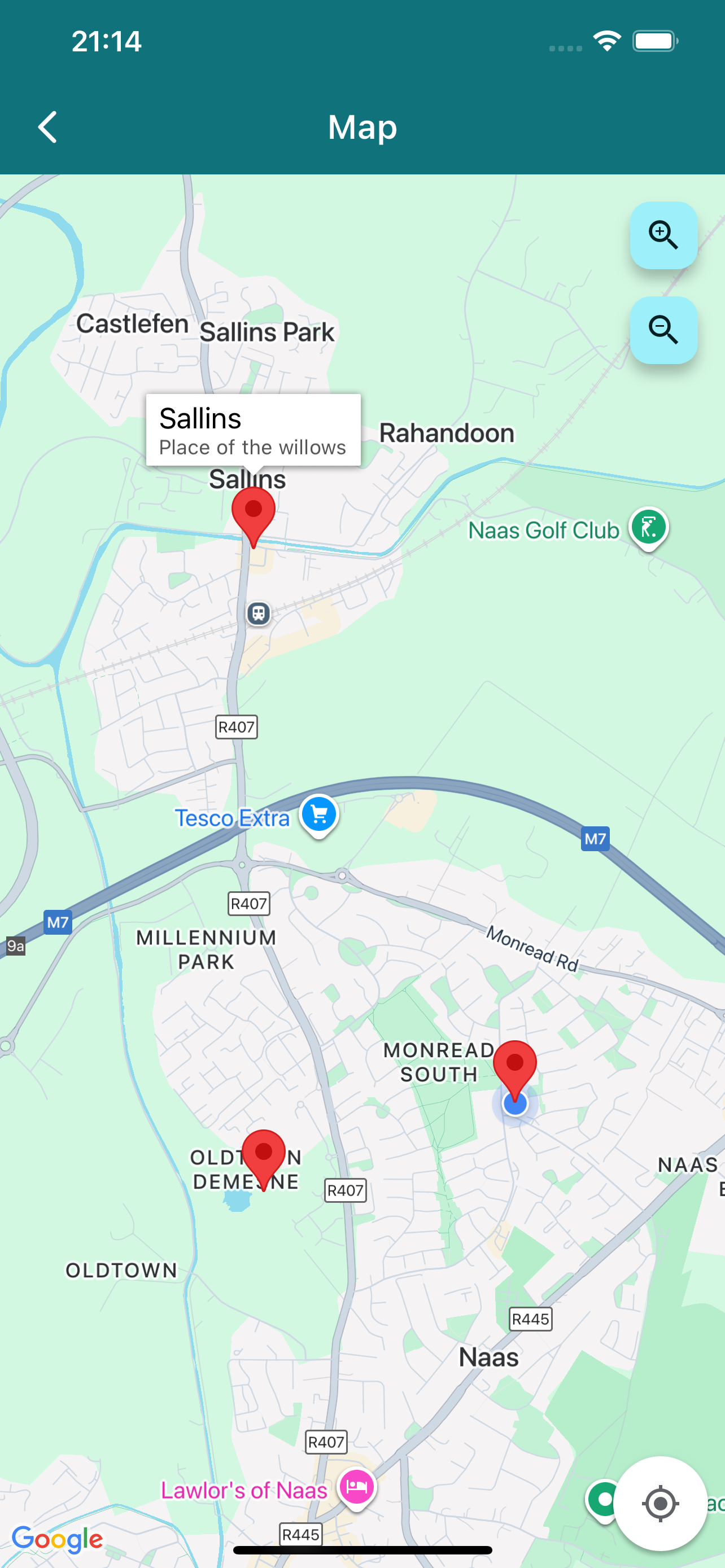Zoom in on the map
Viewport: 725px width, 1568px height.
point(663,235)
